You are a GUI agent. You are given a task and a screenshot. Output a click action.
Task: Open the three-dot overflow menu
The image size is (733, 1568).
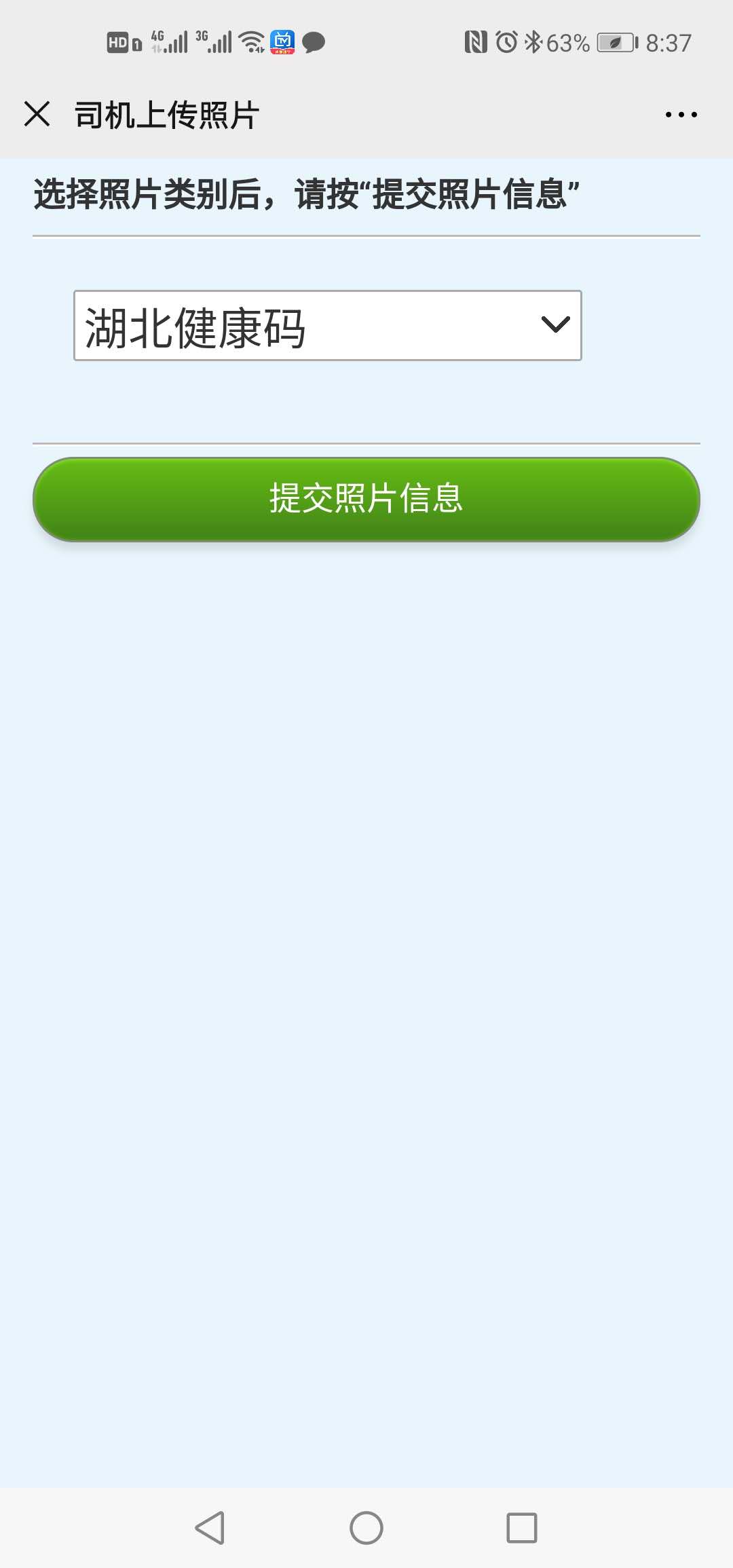coord(681,115)
